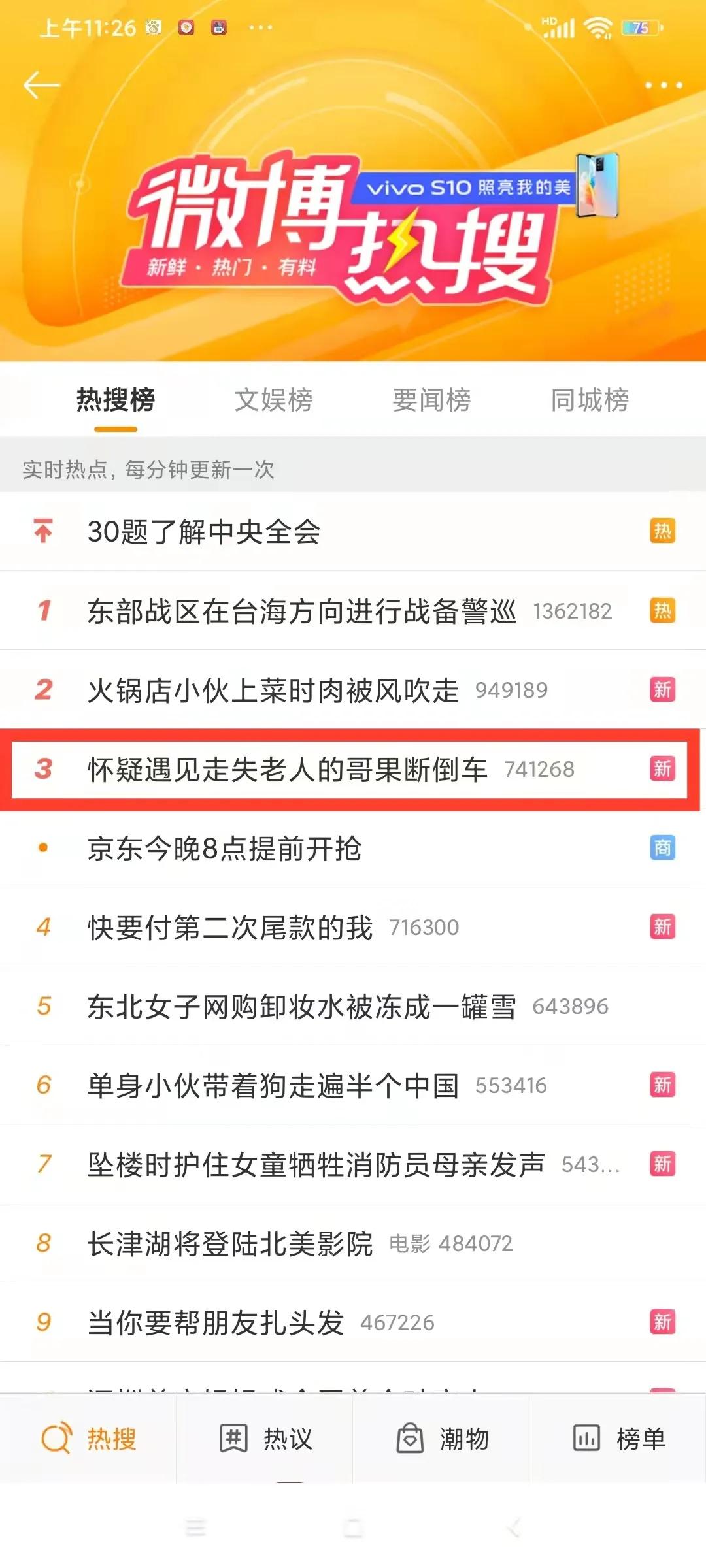Screen dimensions: 706x1568
Task: Open the 长津湖将登陆北美影院 movie topic
Action: point(229,1241)
